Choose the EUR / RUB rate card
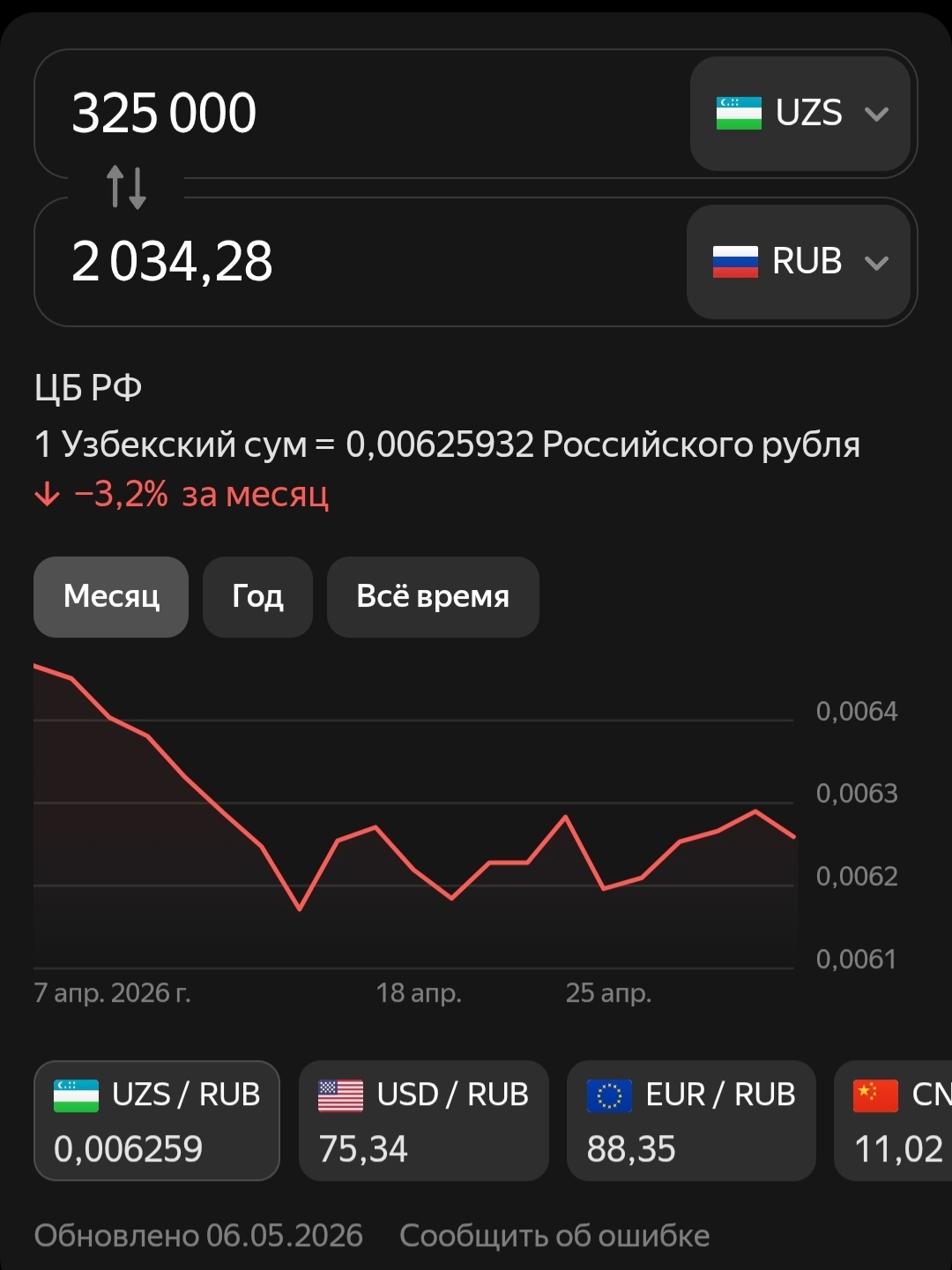The image size is (952, 1270). tap(691, 1120)
